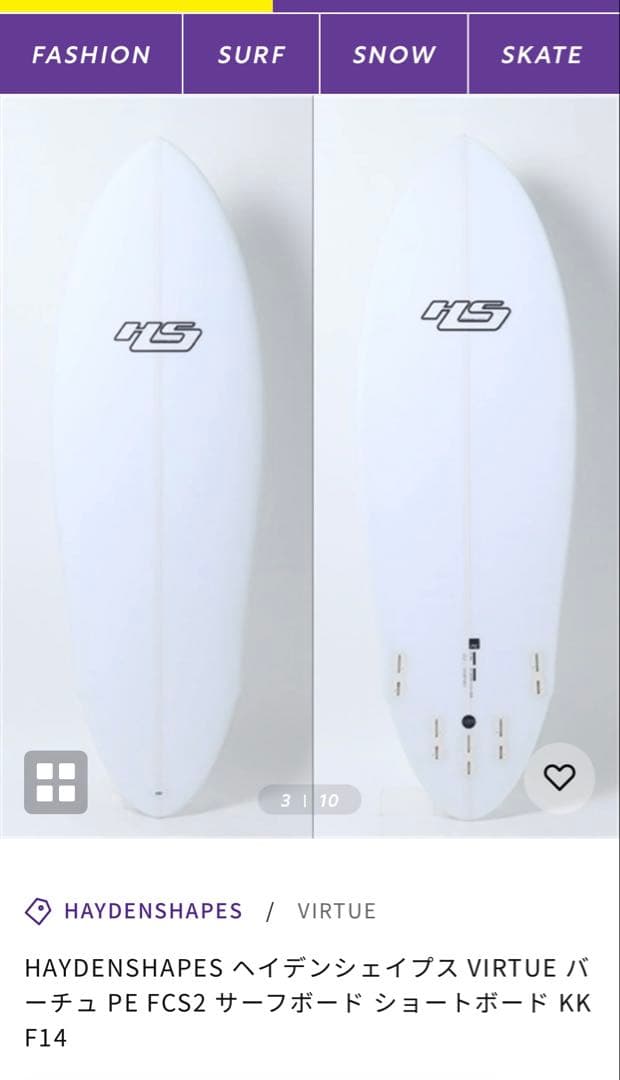
Task: Add this surfboard to favorites with the heart
Action: pos(559,778)
